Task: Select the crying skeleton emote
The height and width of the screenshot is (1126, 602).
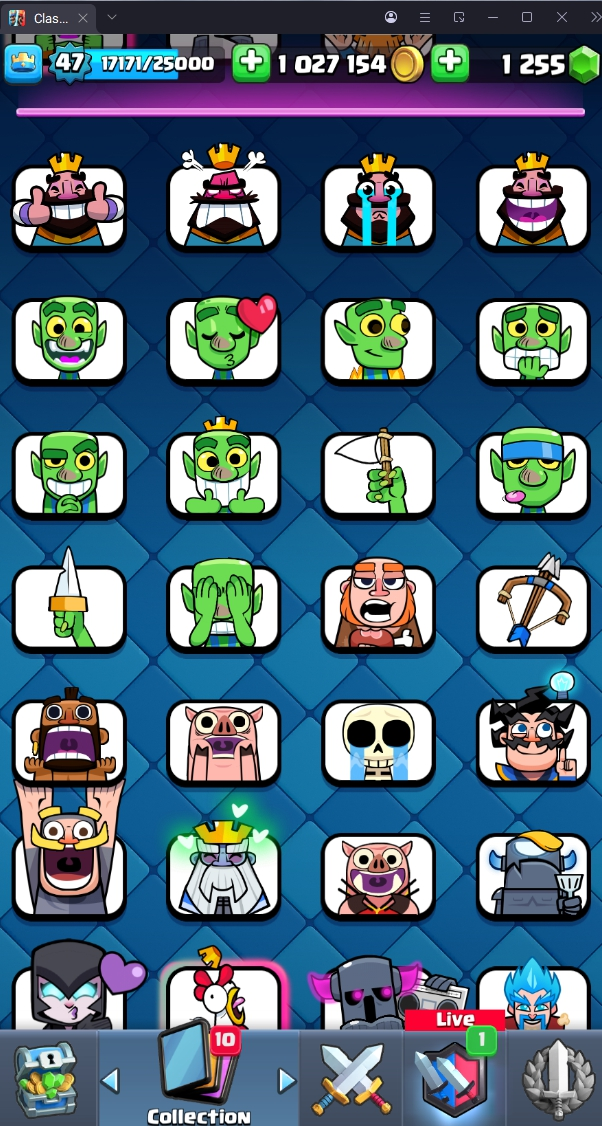Action: [378, 740]
